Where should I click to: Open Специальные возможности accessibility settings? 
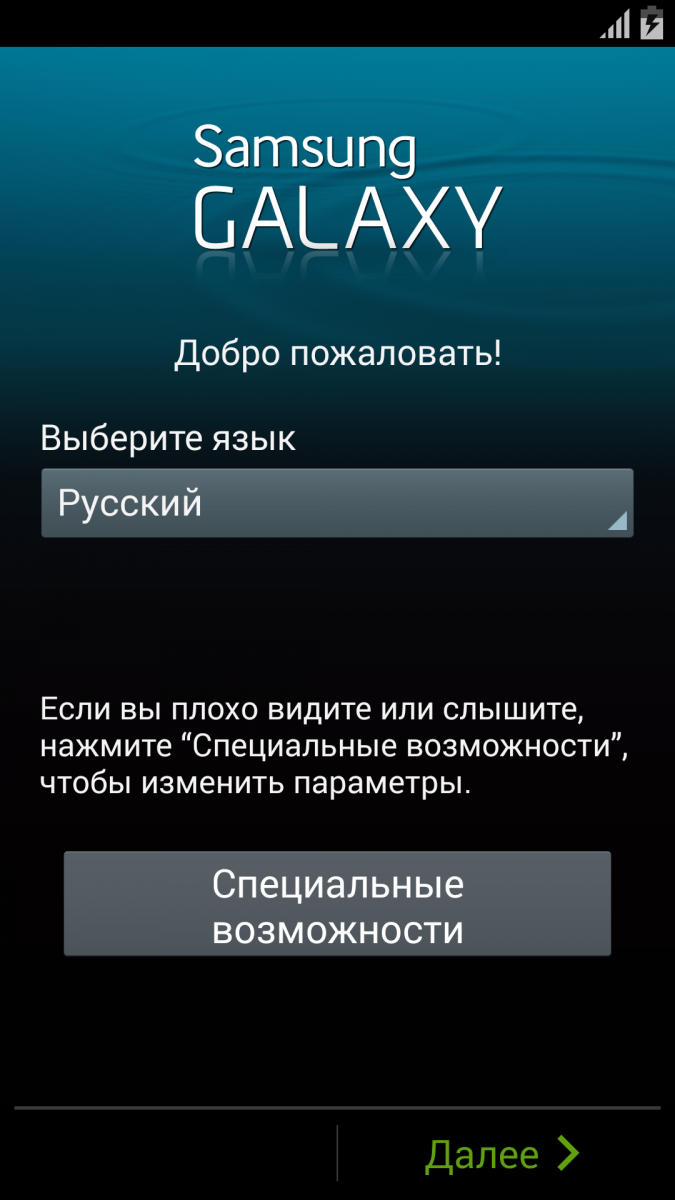(337, 904)
